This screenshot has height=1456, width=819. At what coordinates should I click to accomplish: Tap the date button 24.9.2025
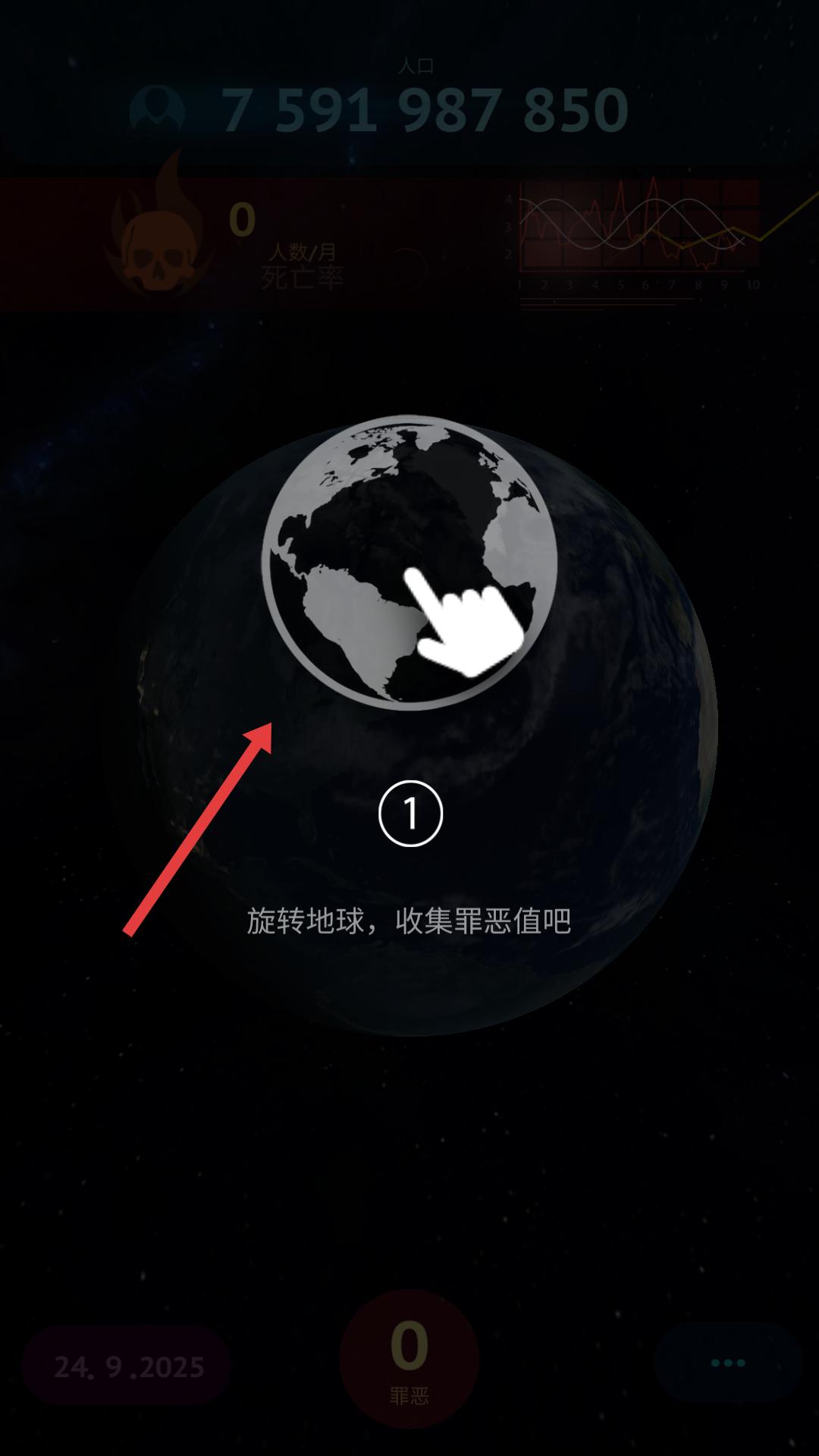tap(127, 1366)
